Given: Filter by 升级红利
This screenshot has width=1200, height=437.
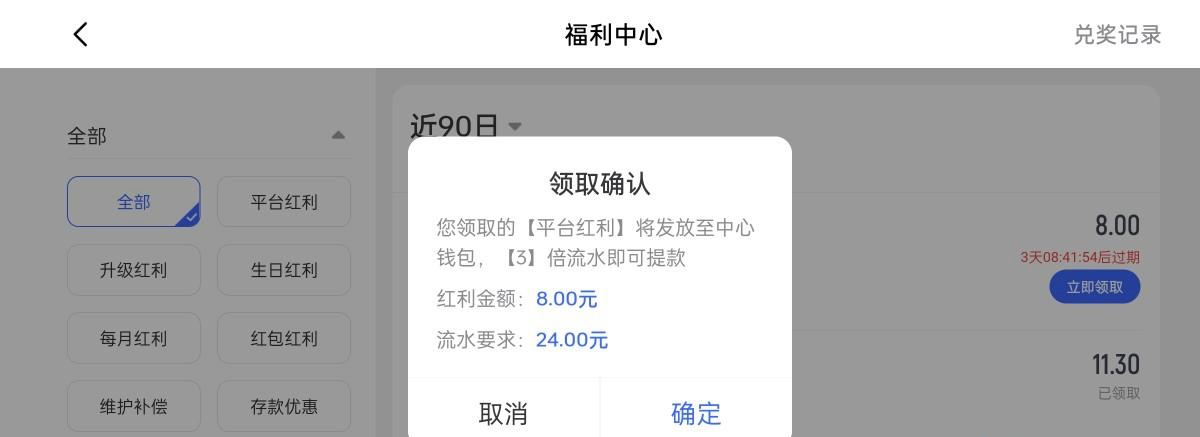Looking at the screenshot, I should pyautogui.click(x=133, y=270).
